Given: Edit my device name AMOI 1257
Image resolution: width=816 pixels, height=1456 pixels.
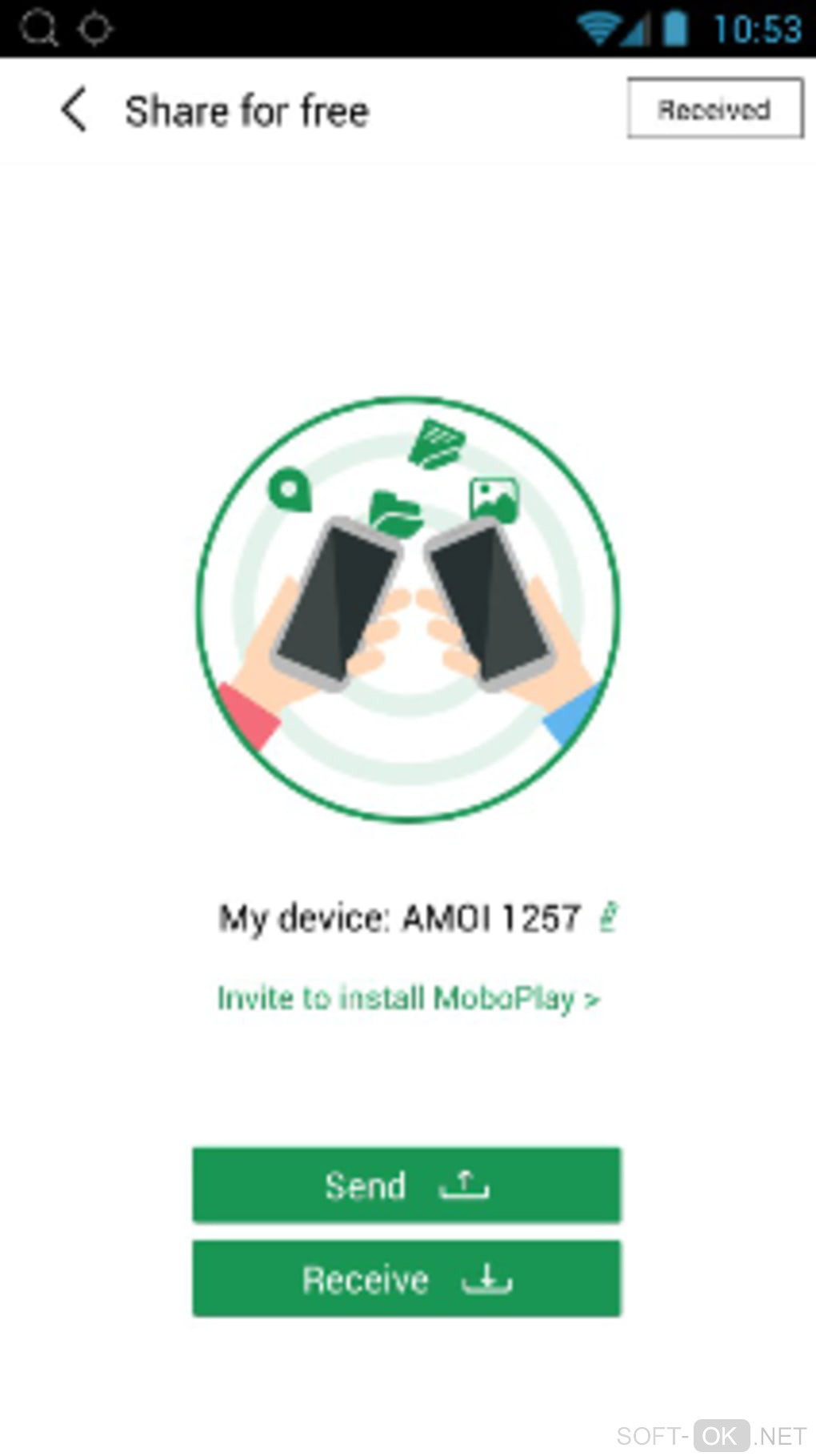Looking at the screenshot, I should [608, 917].
